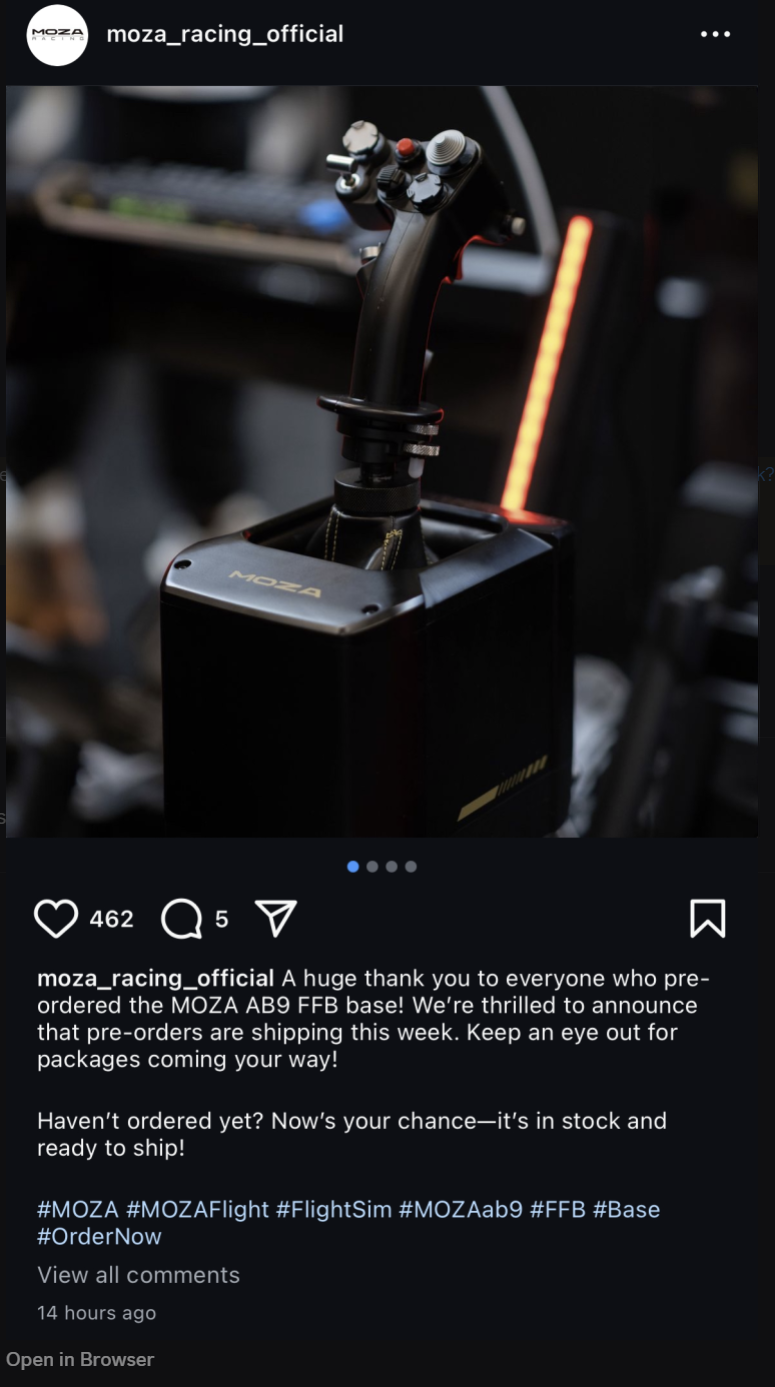
Task: Open the #MOZAab9 hashtag
Action: pos(461,1209)
